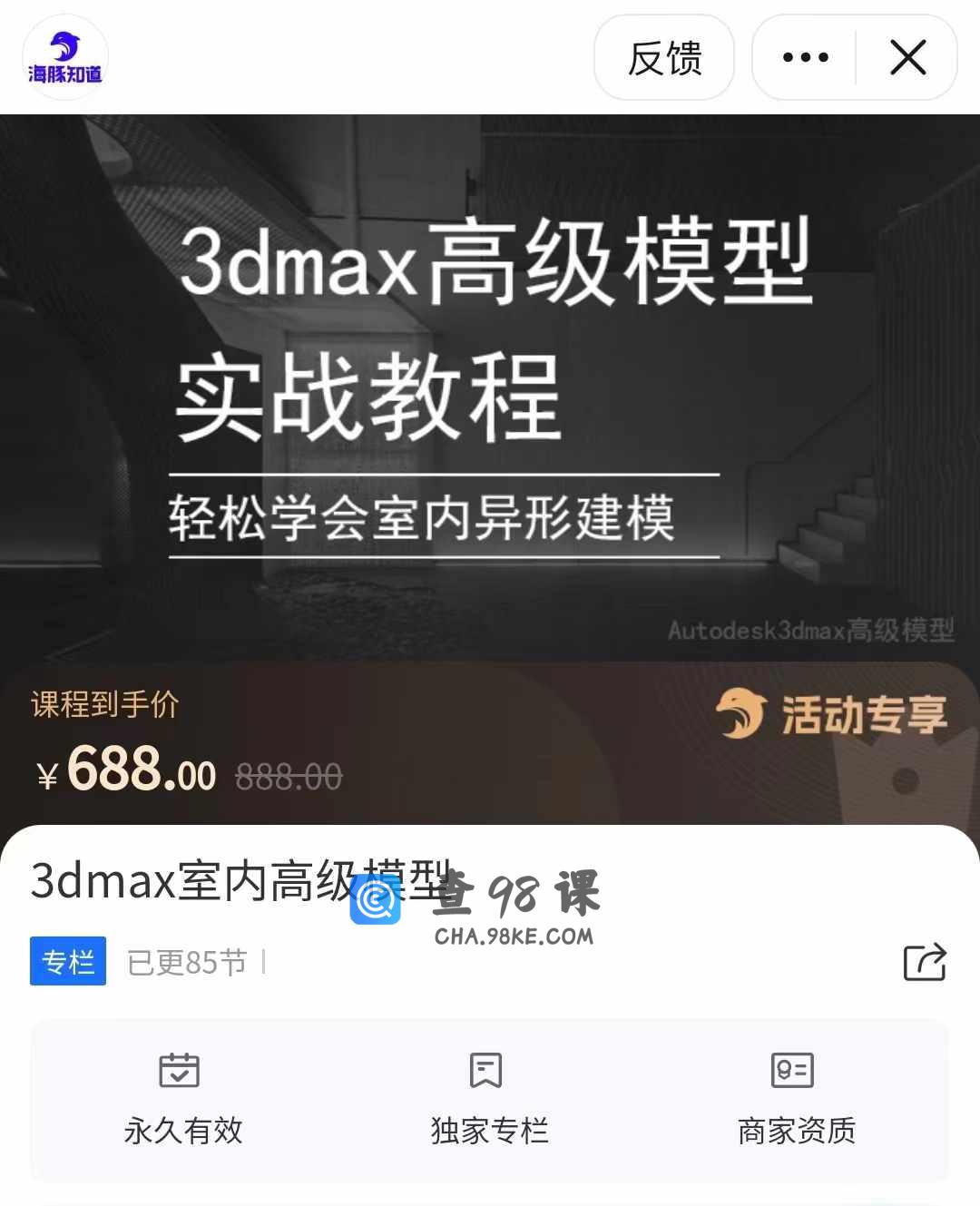Check 商家资质 merchant qualifications
980x1206 pixels.
click(796, 1099)
